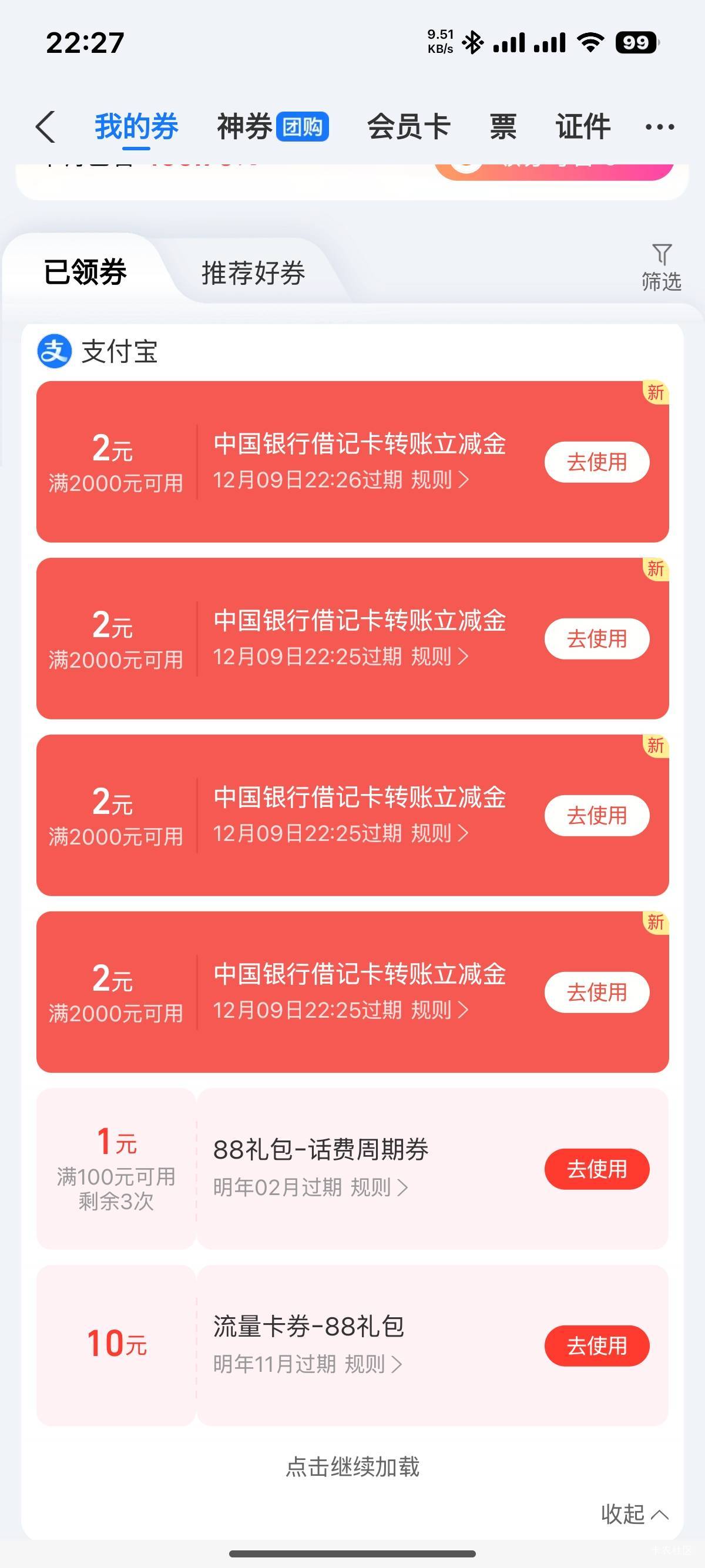
Task: Switch to 推荐好券 section
Action: pyautogui.click(x=253, y=272)
